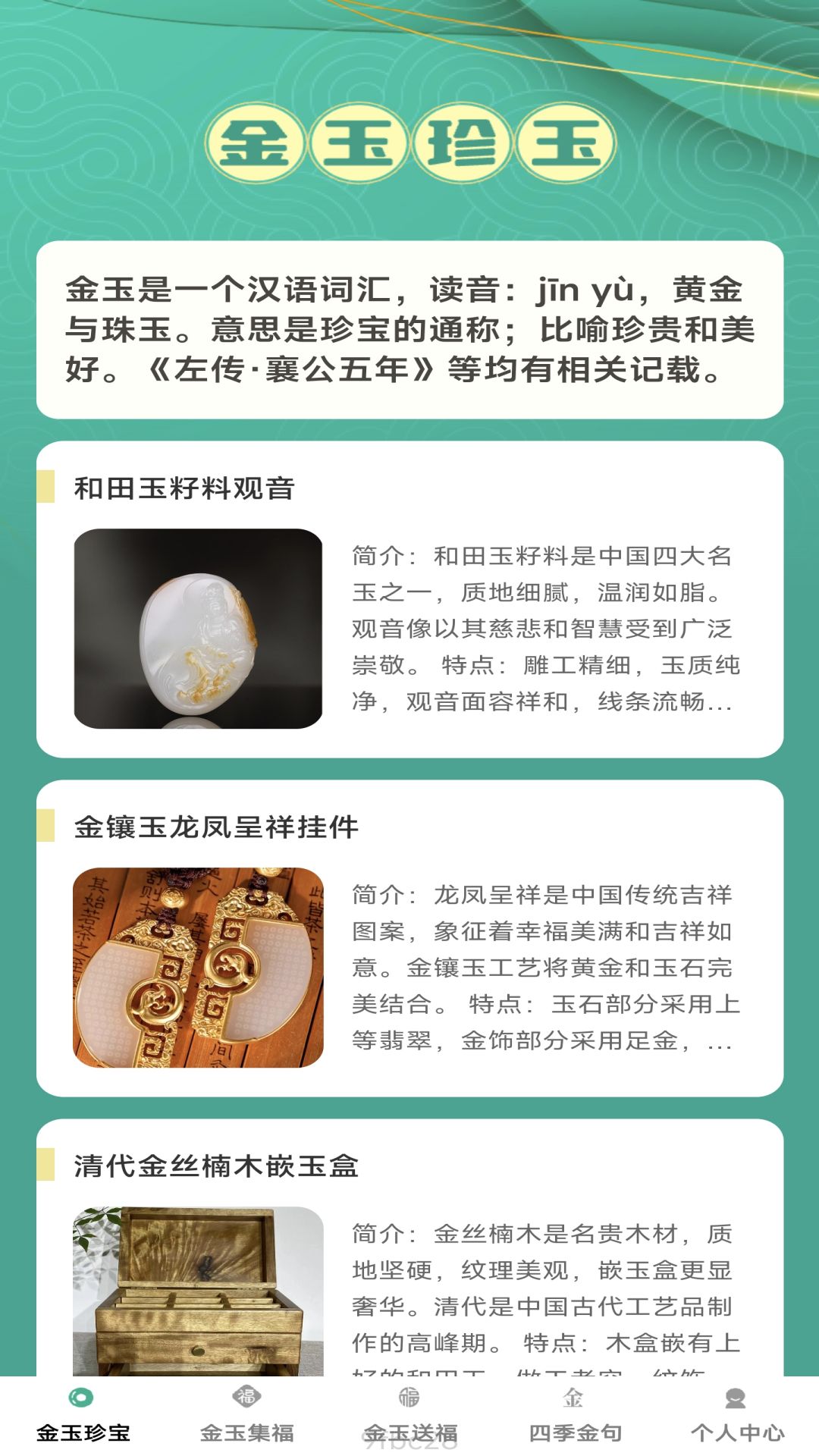
Task: Select the 金玉珍宝 tab
Action: point(83,1415)
